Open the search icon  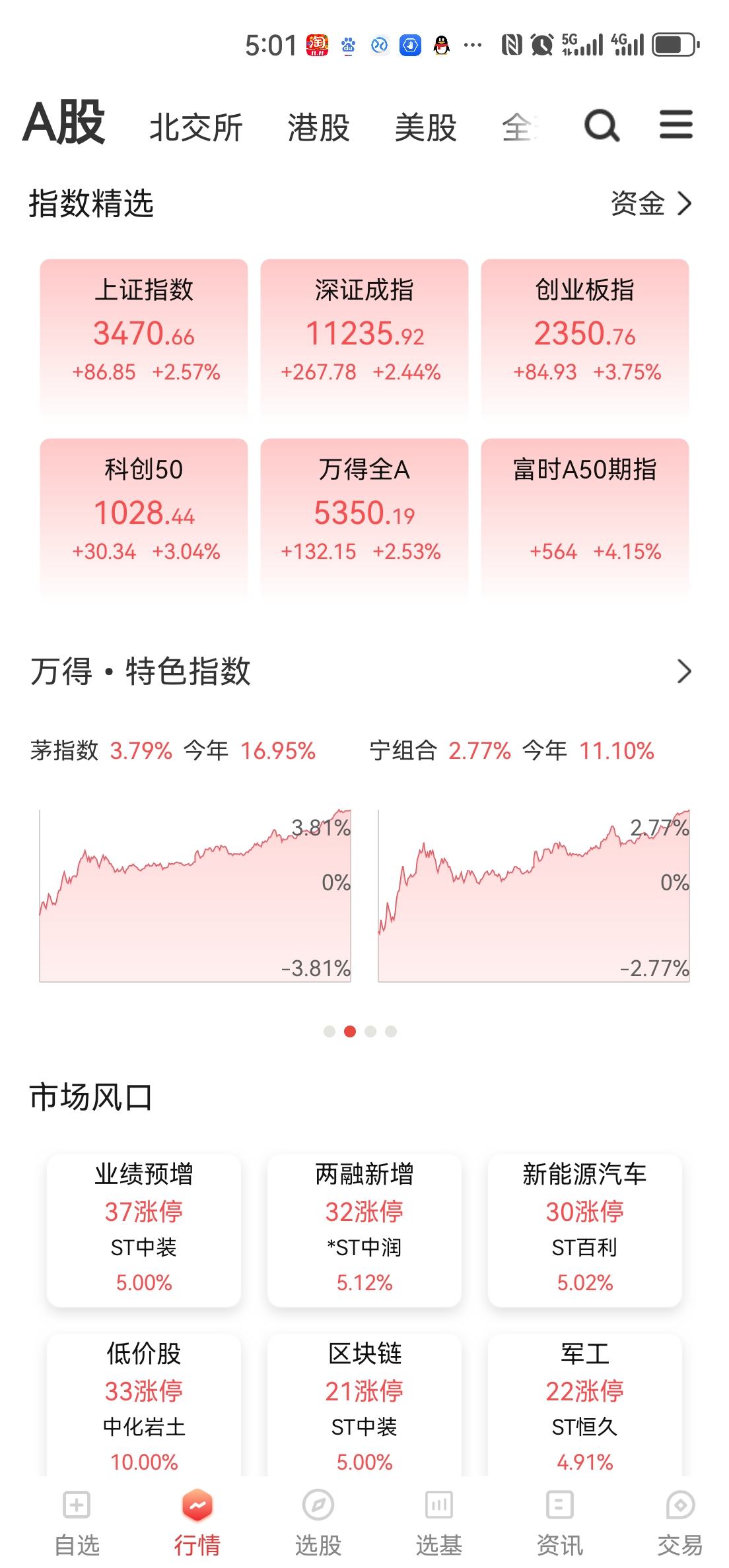601,125
